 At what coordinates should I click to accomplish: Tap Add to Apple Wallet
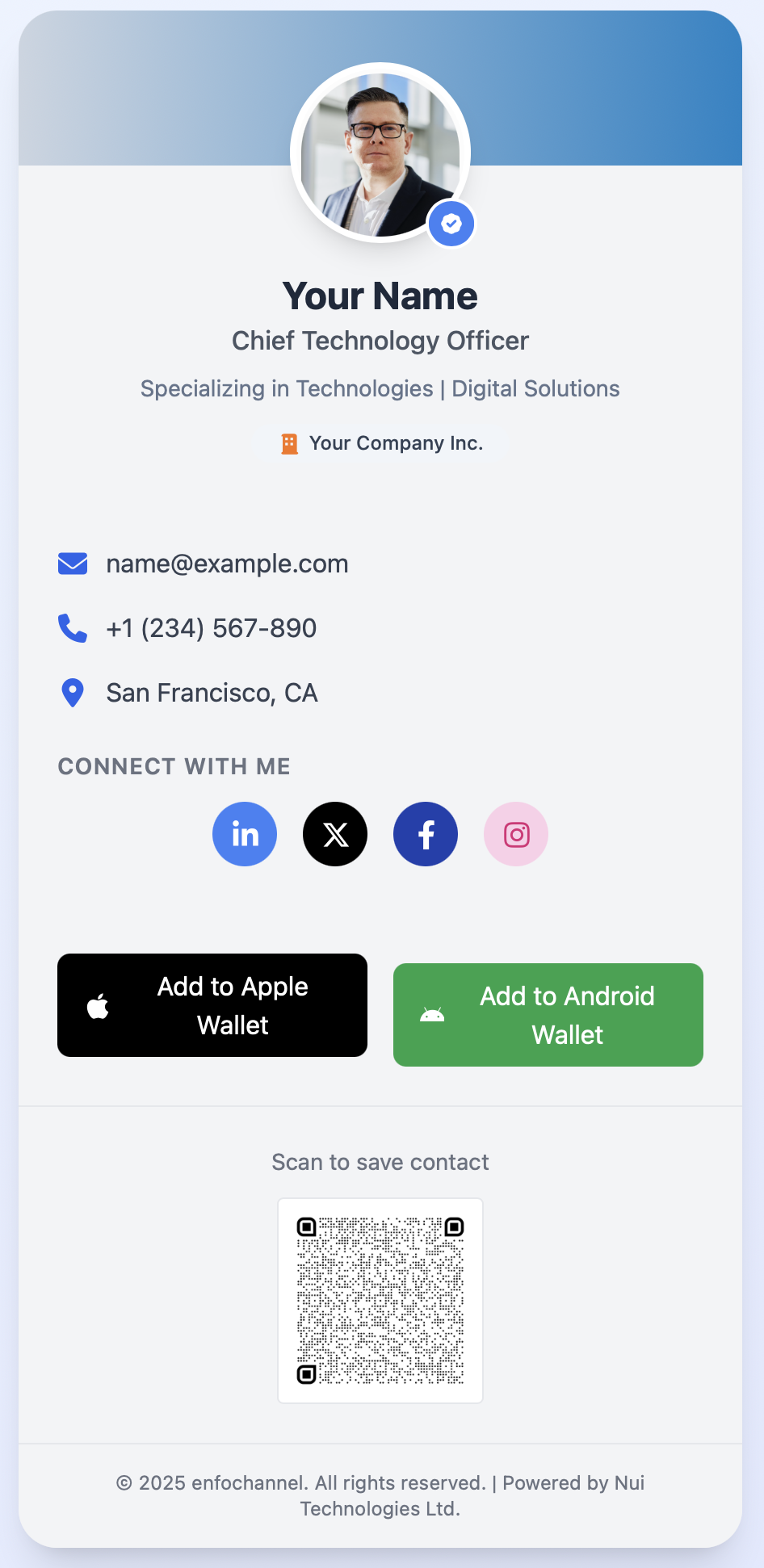(x=212, y=1005)
